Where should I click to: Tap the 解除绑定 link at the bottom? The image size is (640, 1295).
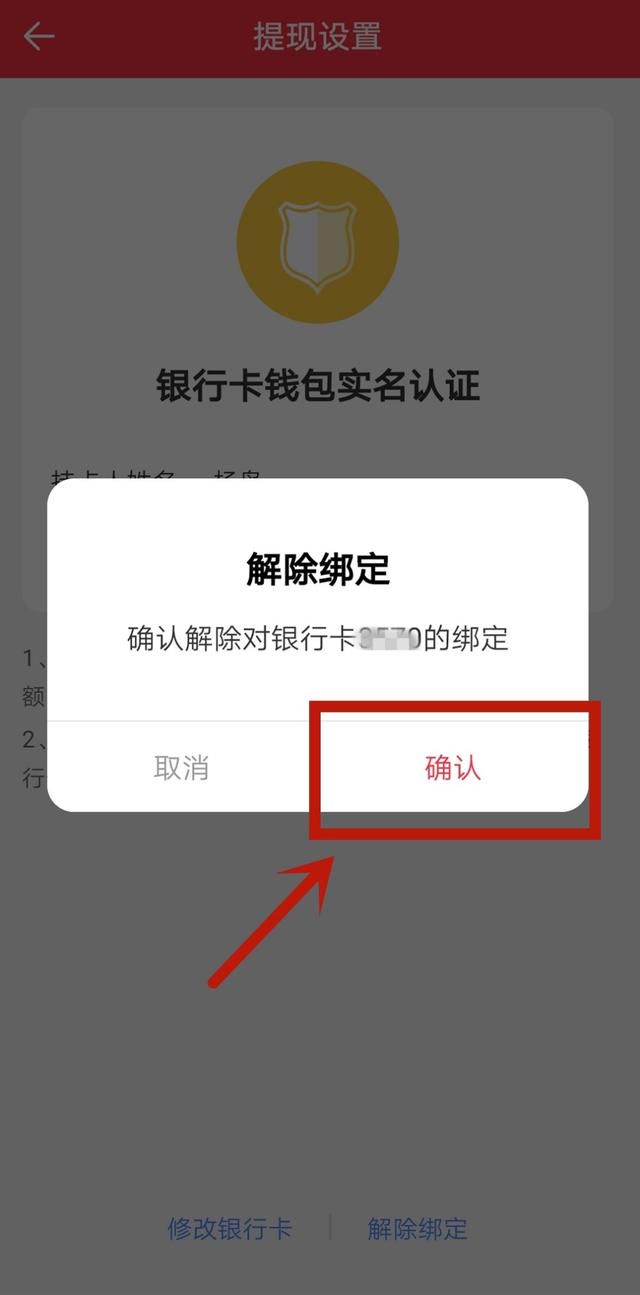pos(417,1228)
